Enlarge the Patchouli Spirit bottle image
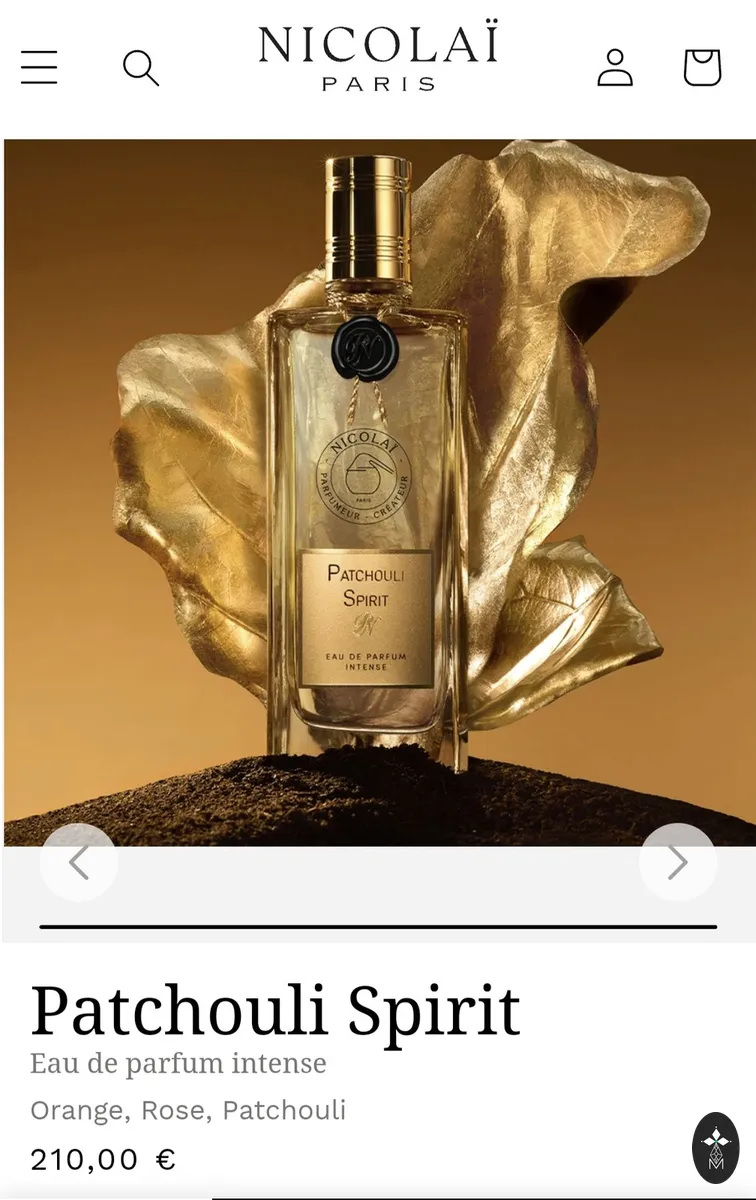Viewport: 756px width, 1200px height. 378,492
